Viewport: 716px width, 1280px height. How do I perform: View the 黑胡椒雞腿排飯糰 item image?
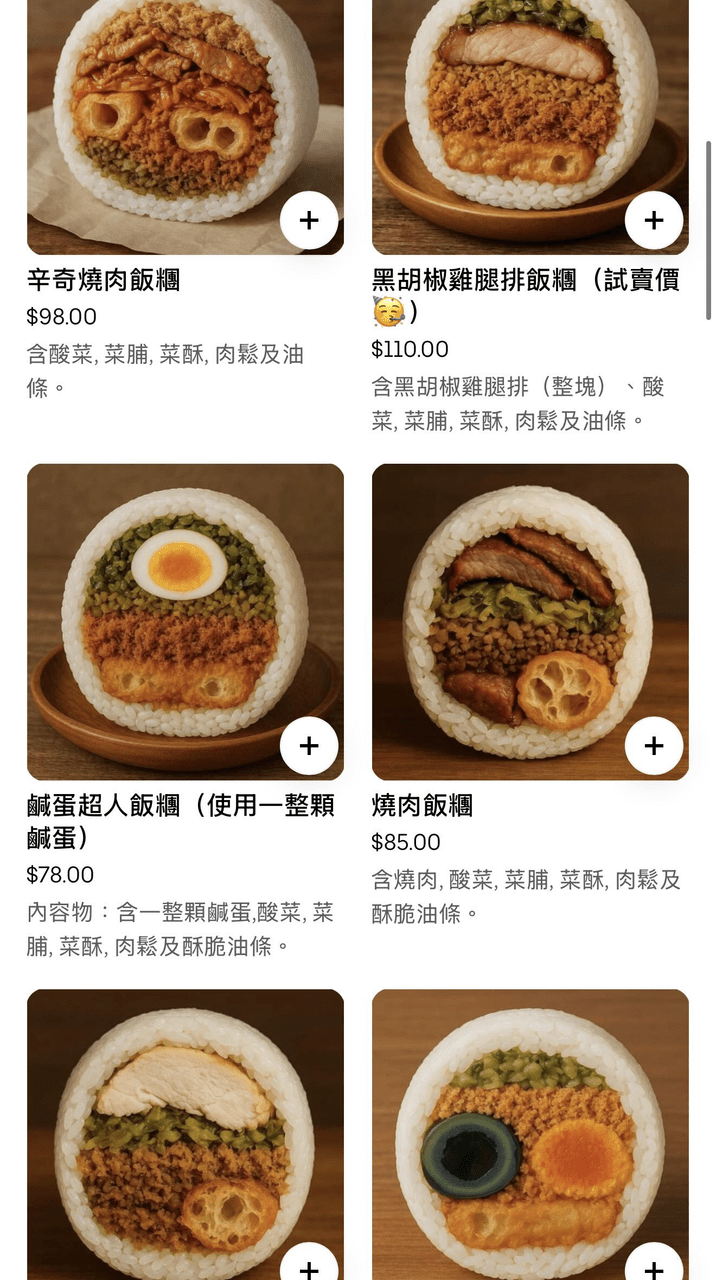point(530,127)
